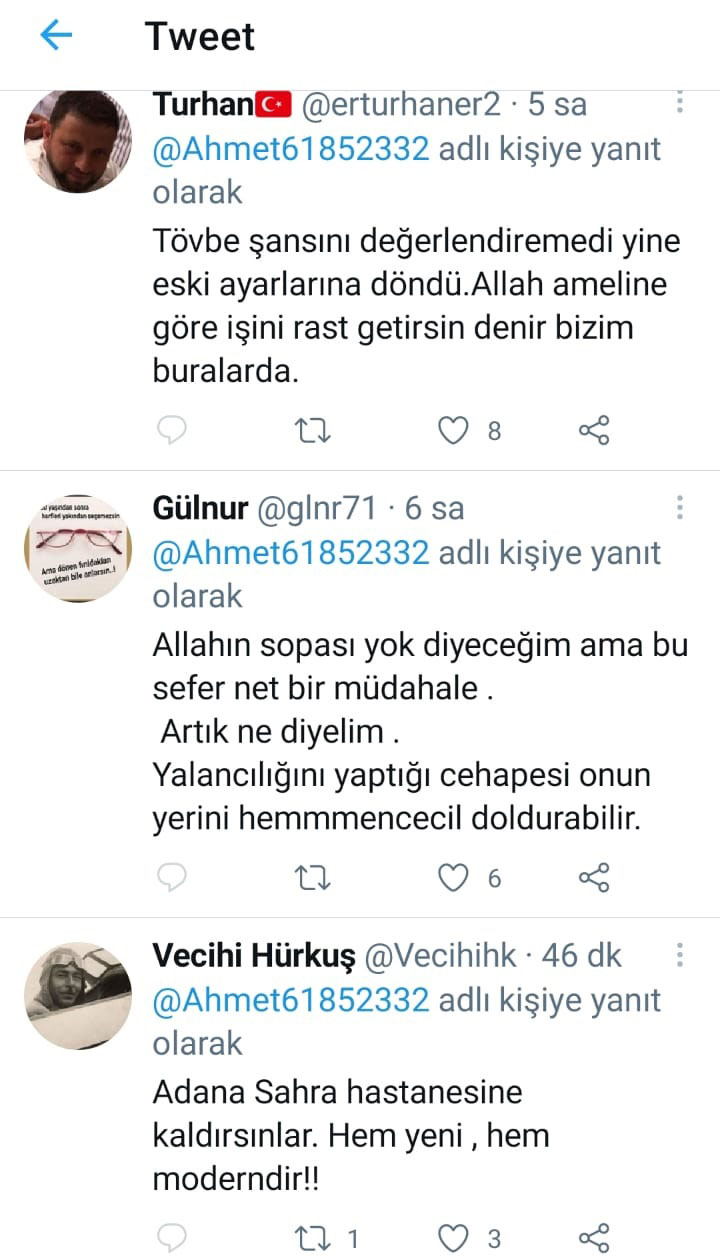Reply to Vecihi Hürkuş's tweet

(x=173, y=1238)
